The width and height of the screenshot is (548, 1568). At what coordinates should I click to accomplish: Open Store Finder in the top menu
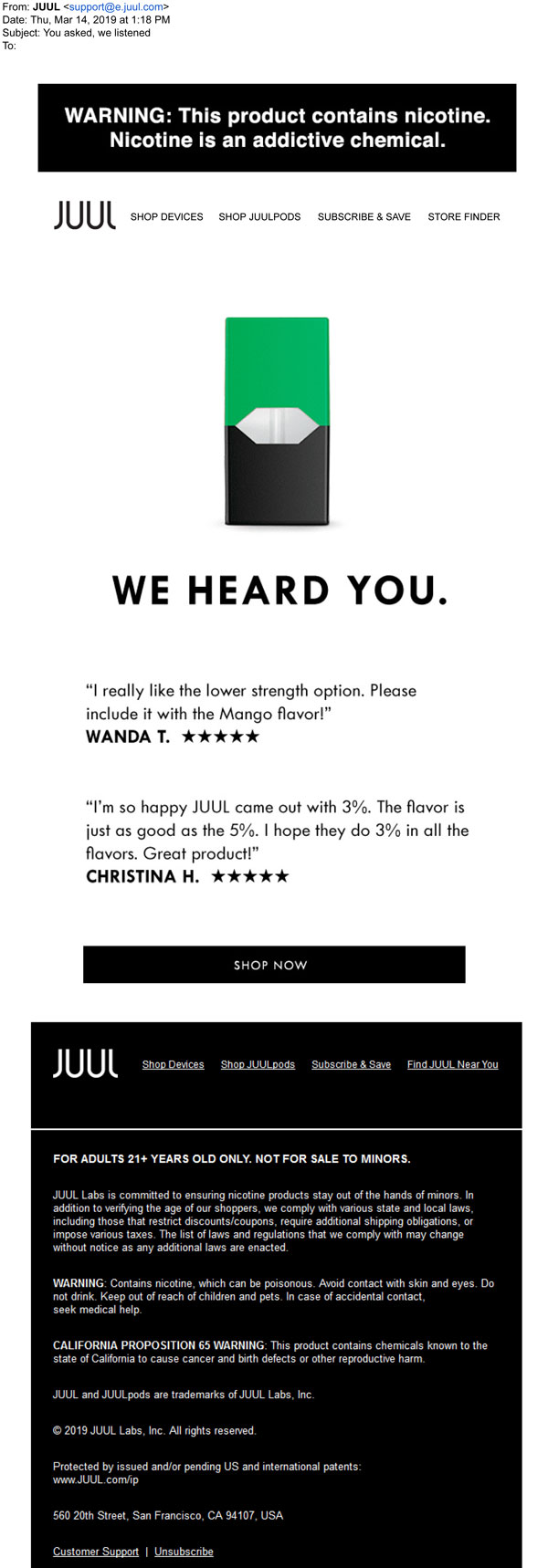[463, 217]
